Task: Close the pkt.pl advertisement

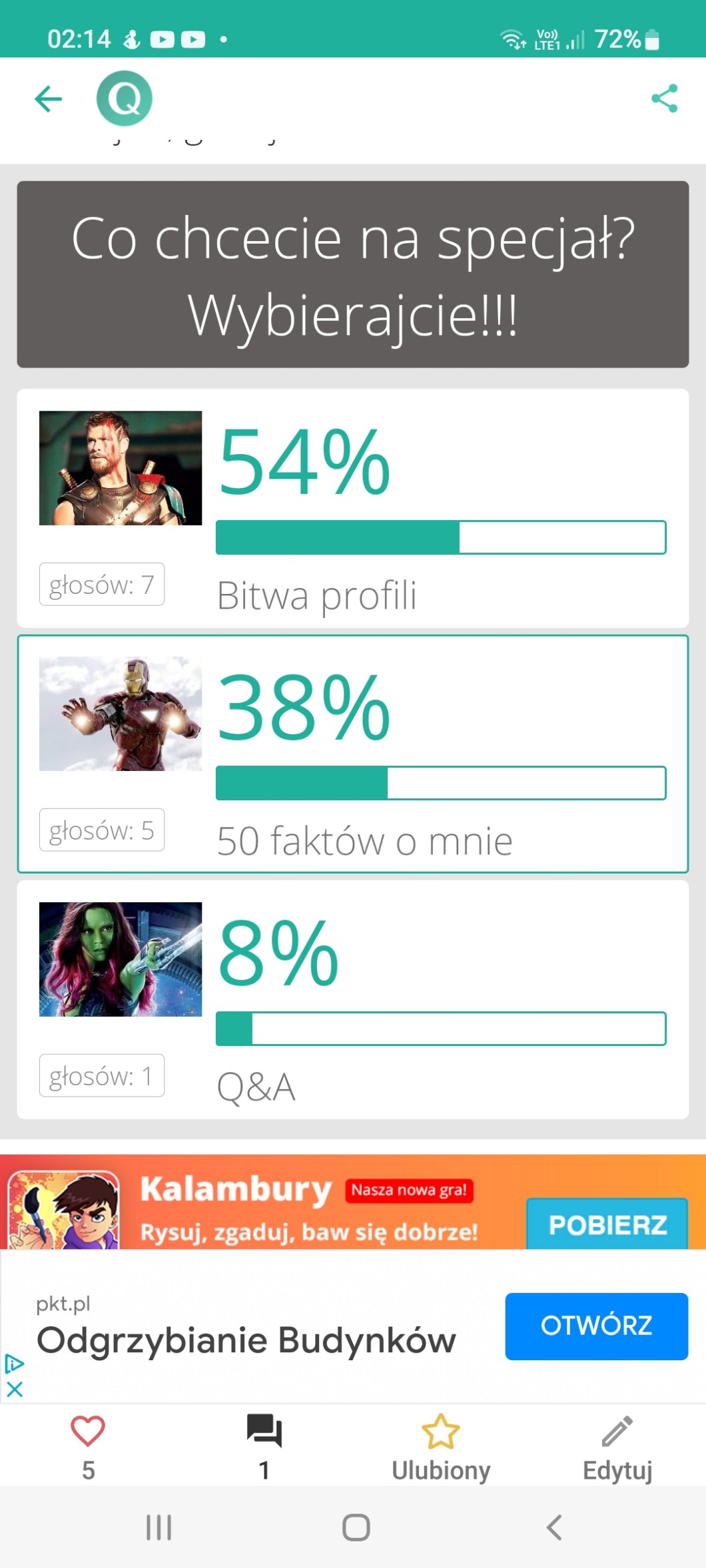Action: [15, 1389]
